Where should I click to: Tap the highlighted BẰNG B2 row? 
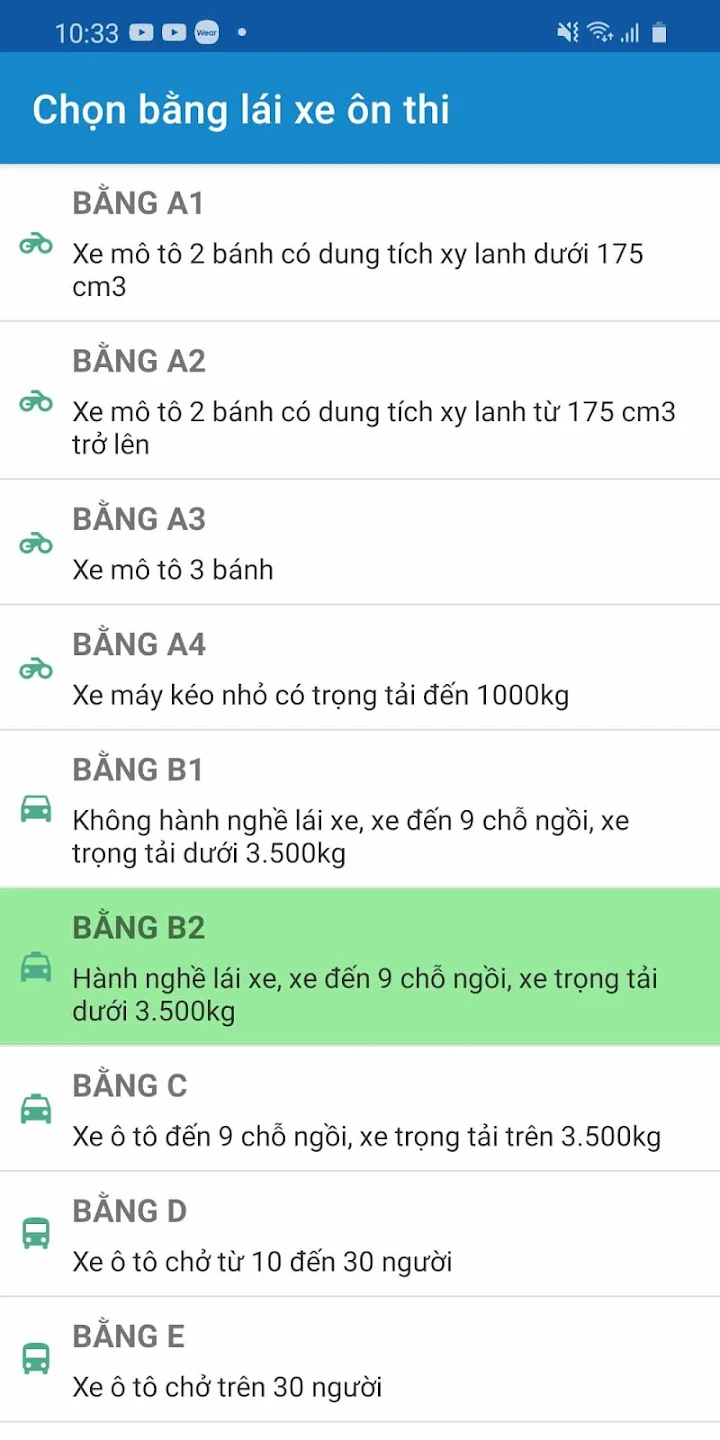[x=360, y=967]
